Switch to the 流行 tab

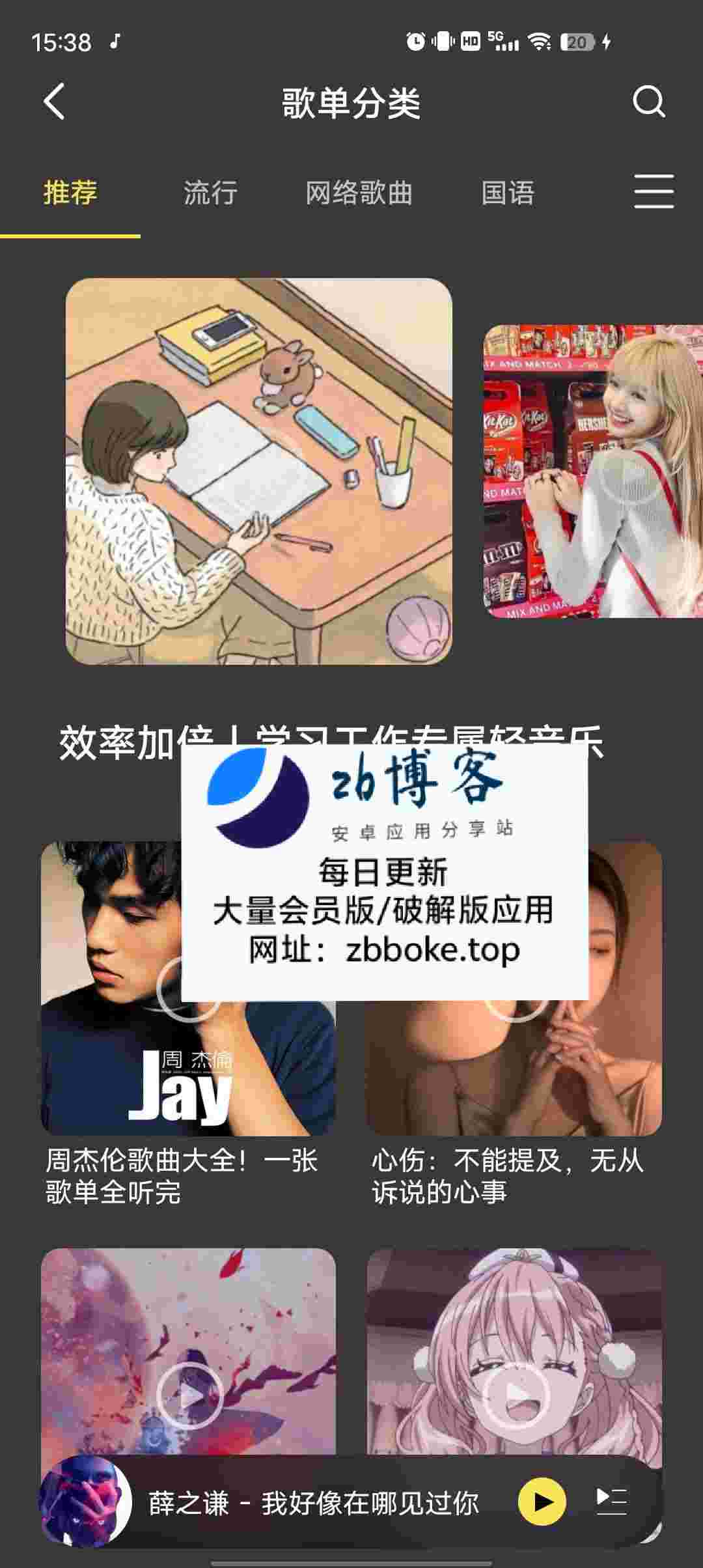coord(210,193)
